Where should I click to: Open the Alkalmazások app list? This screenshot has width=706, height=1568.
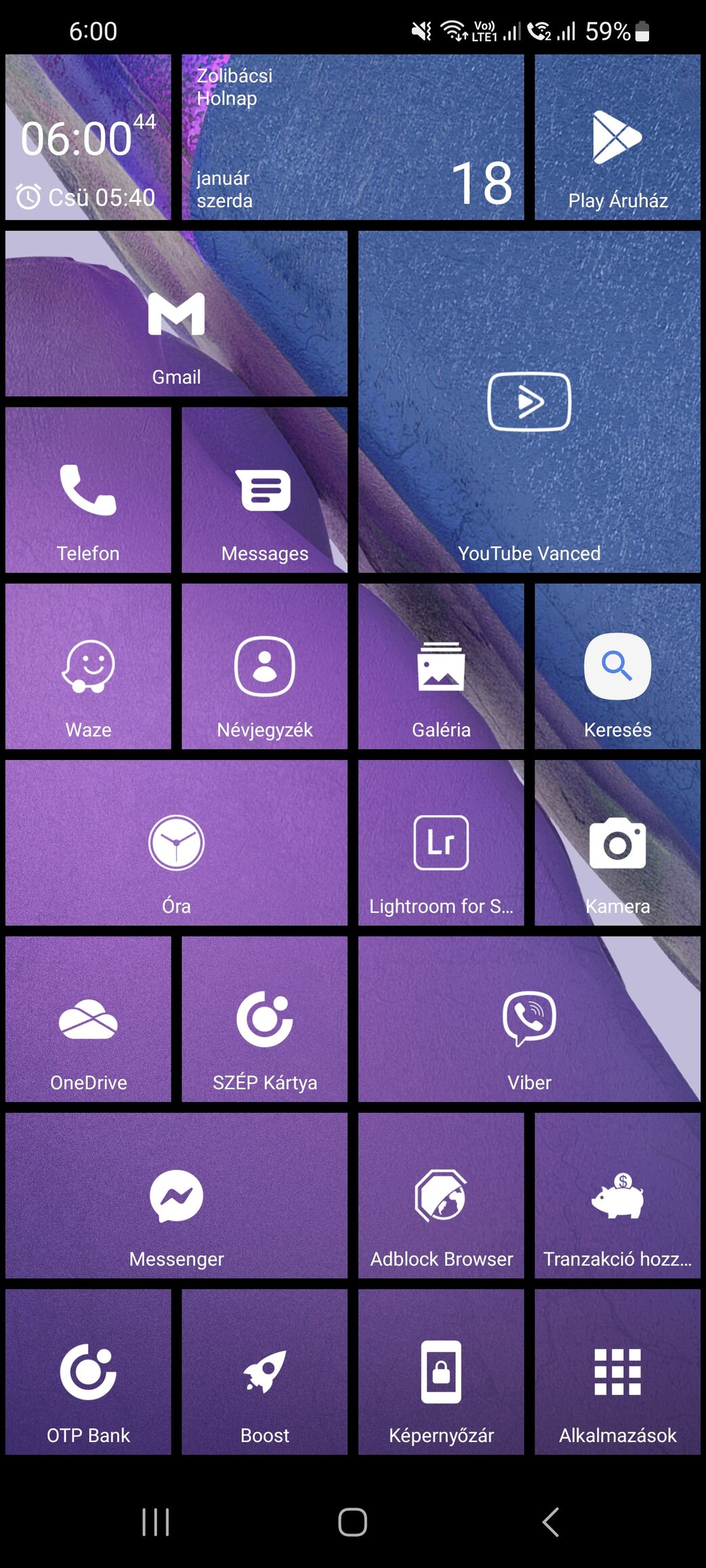click(617, 1372)
